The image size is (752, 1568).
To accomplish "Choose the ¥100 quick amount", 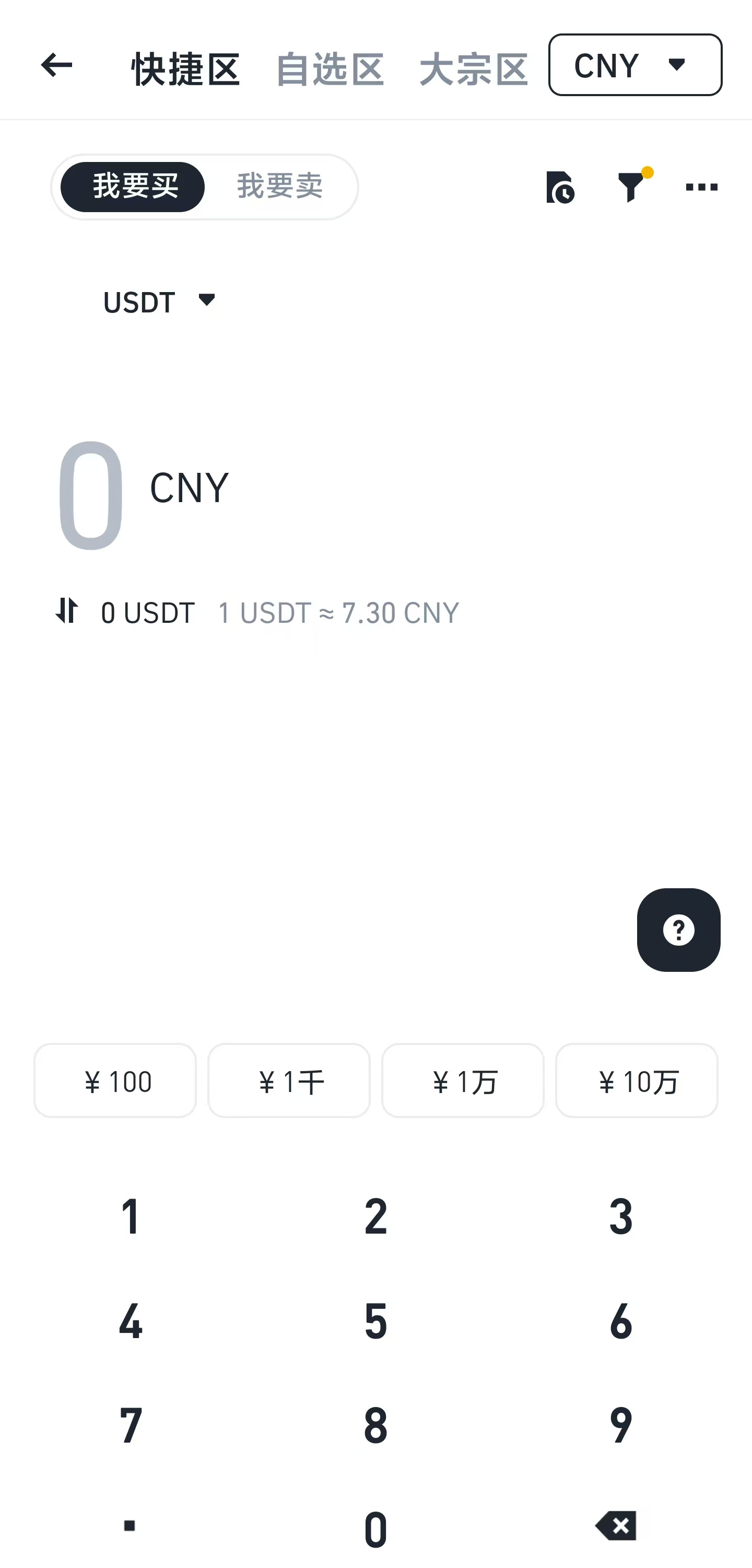I will (115, 1081).
